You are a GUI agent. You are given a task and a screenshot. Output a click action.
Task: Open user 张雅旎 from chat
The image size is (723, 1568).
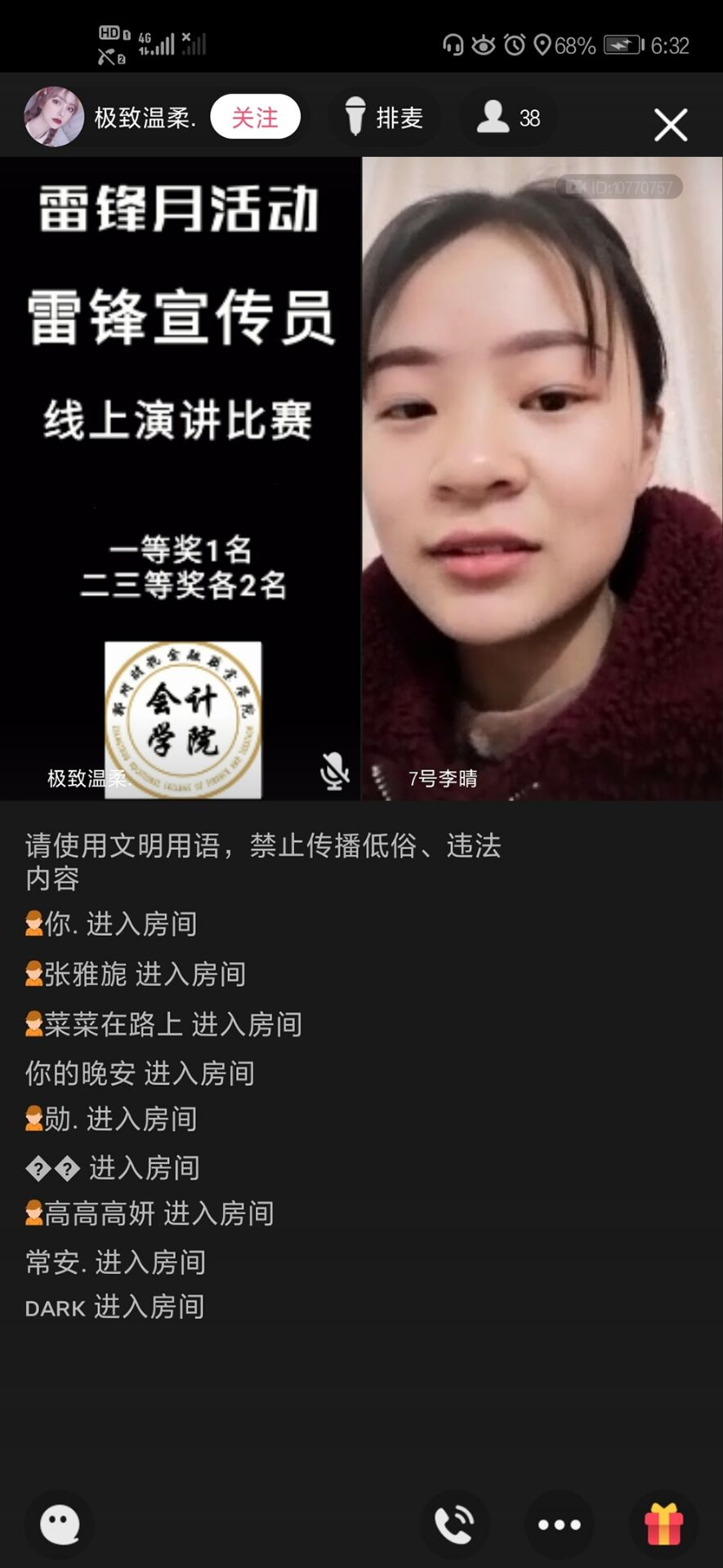tap(86, 973)
